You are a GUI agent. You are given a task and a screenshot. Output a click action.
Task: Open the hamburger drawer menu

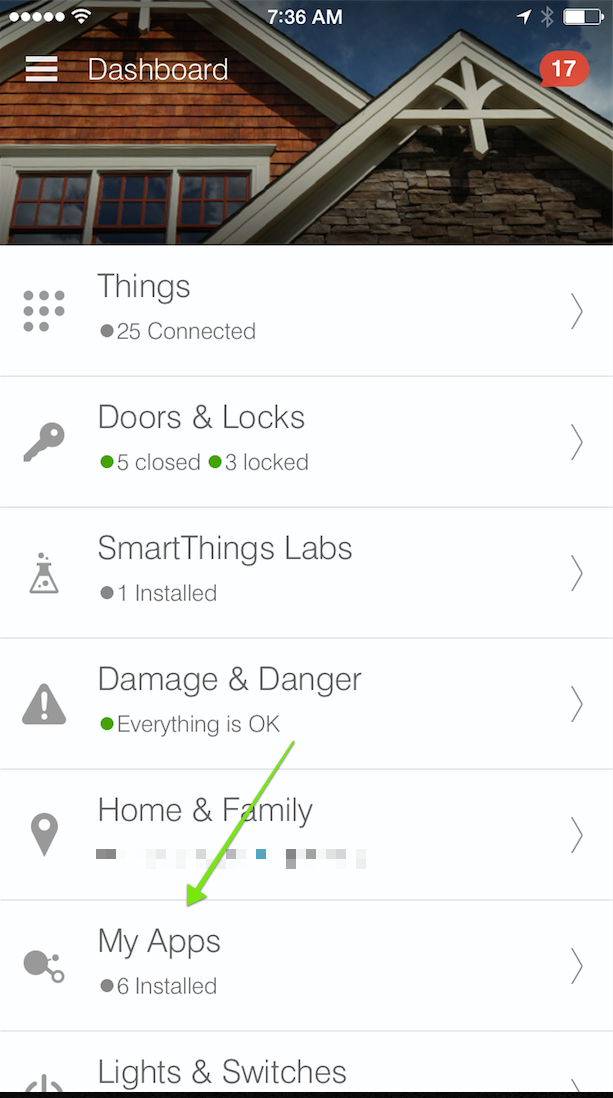click(x=42, y=69)
